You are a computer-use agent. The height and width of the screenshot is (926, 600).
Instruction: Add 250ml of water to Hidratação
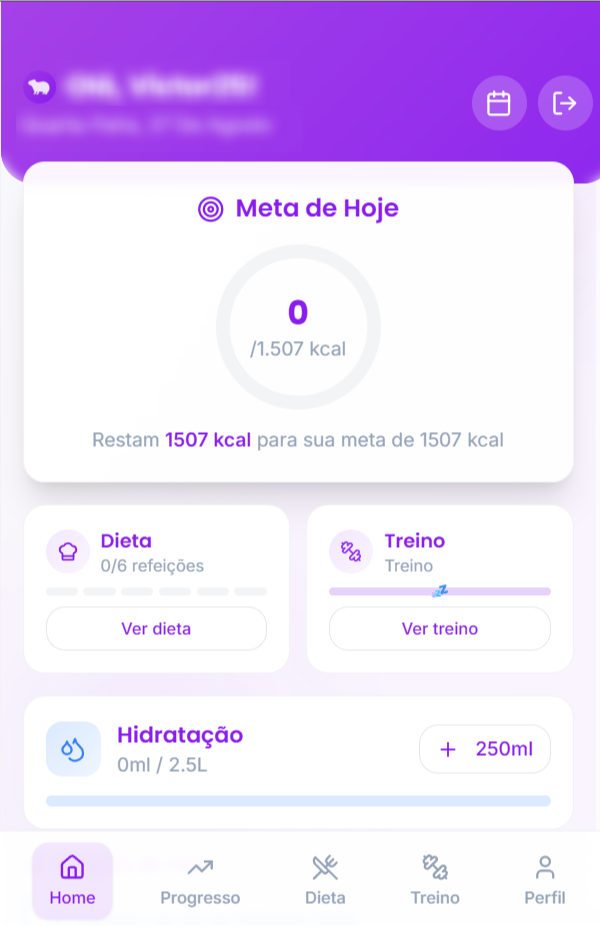coord(485,749)
